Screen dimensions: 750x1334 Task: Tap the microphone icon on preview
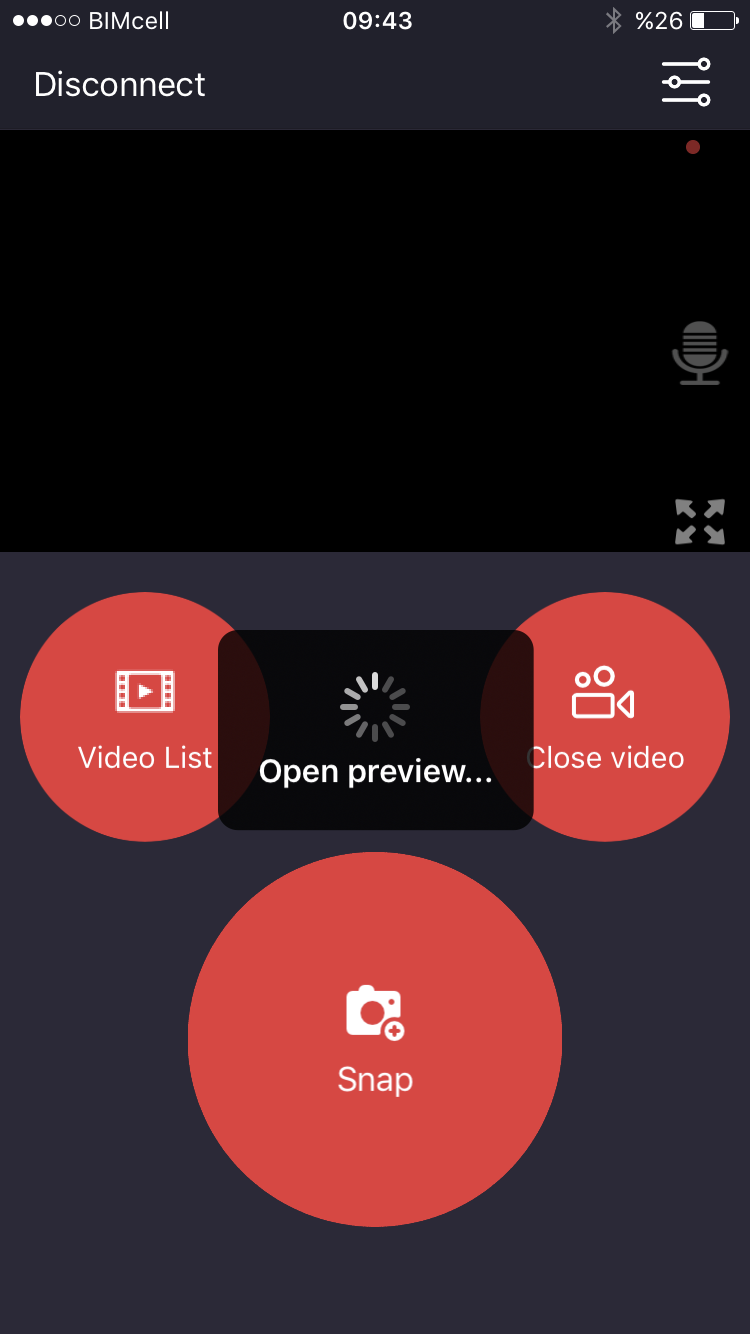pos(699,353)
